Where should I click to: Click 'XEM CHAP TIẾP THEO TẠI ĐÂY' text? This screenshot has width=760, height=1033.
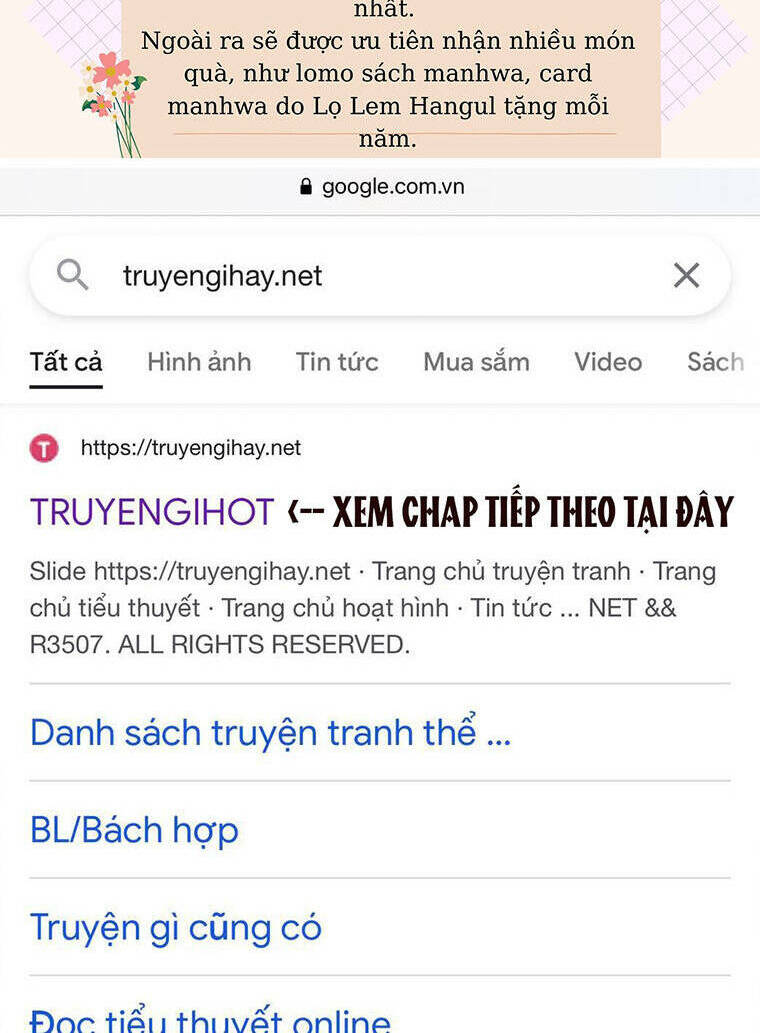click(x=510, y=510)
